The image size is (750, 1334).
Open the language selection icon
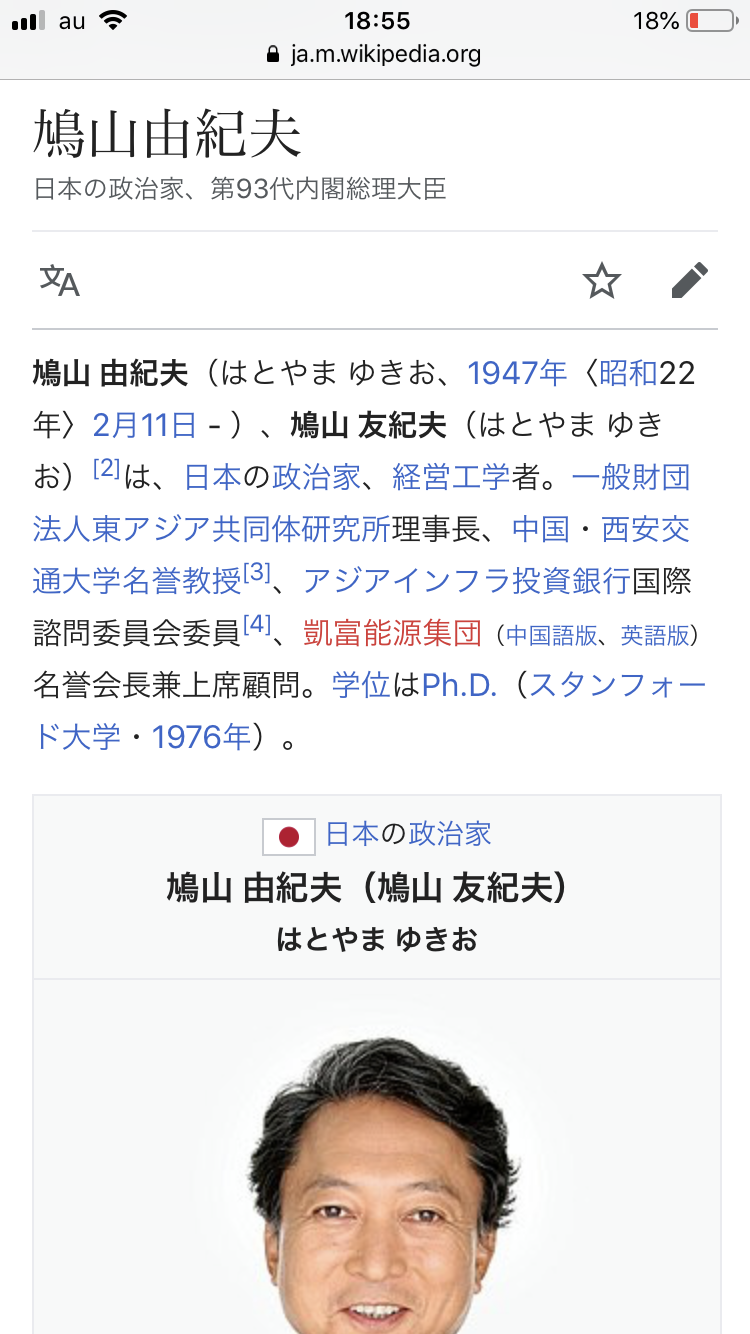click(x=60, y=281)
